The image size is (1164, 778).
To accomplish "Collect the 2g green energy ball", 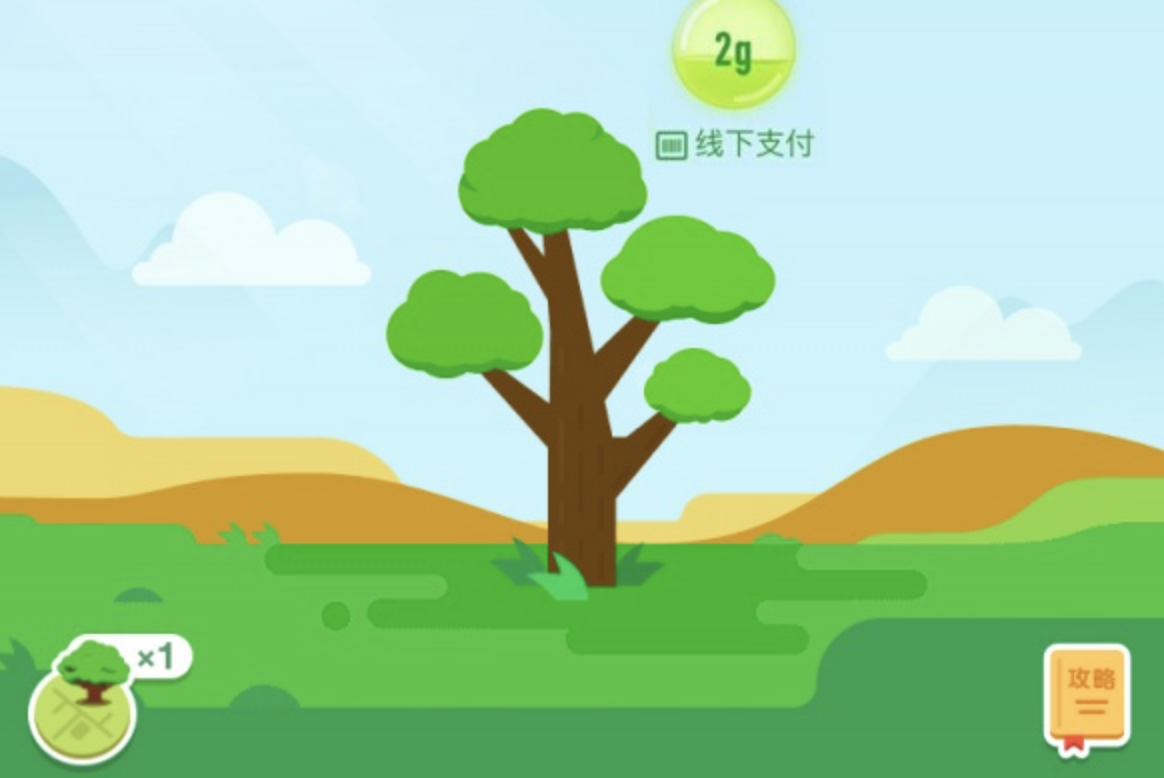I will (735, 52).
